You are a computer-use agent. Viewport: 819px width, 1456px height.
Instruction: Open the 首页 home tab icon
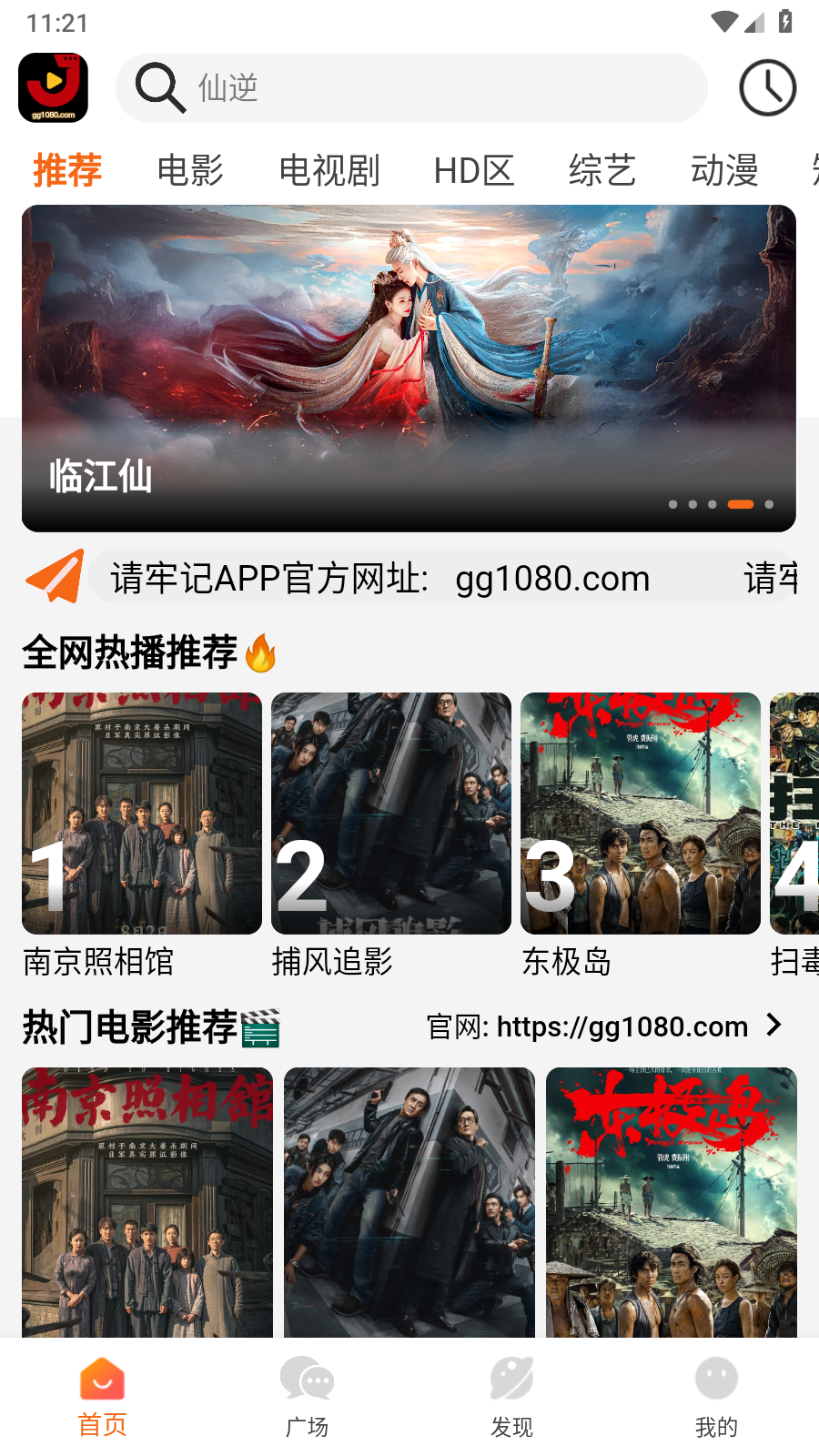tap(102, 1380)
